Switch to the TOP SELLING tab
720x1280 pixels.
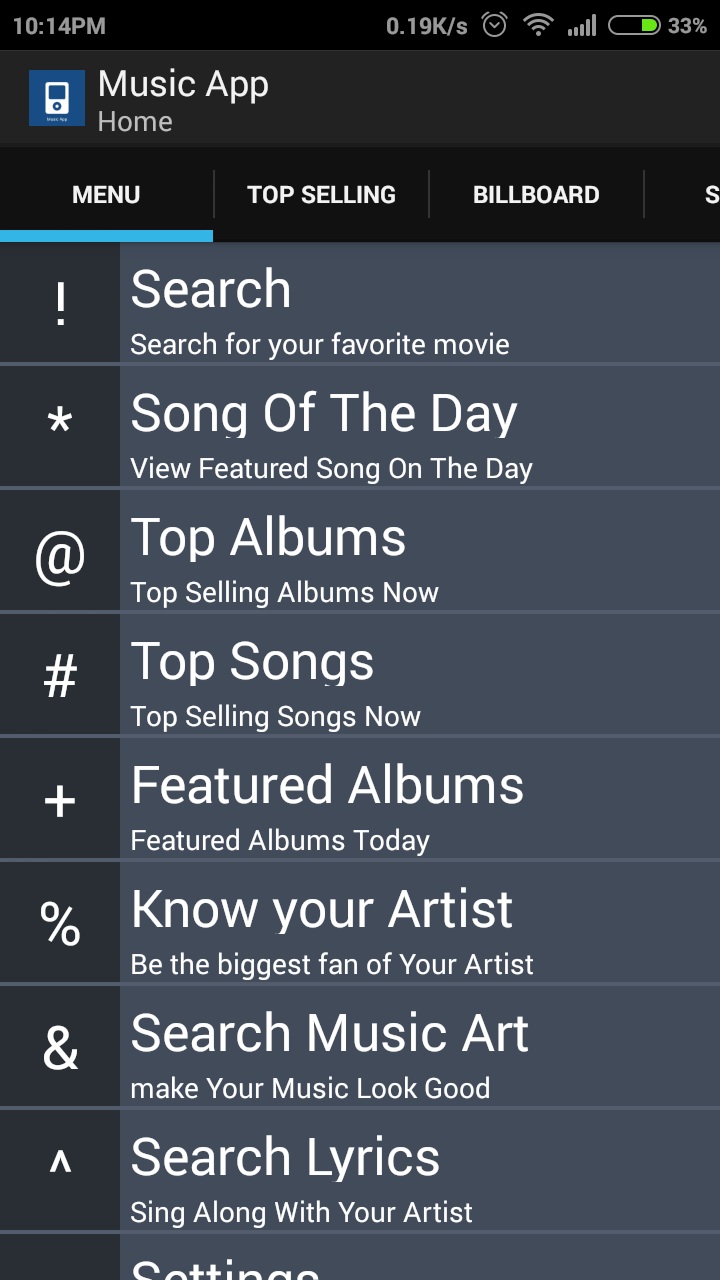(x=321, y=194)
